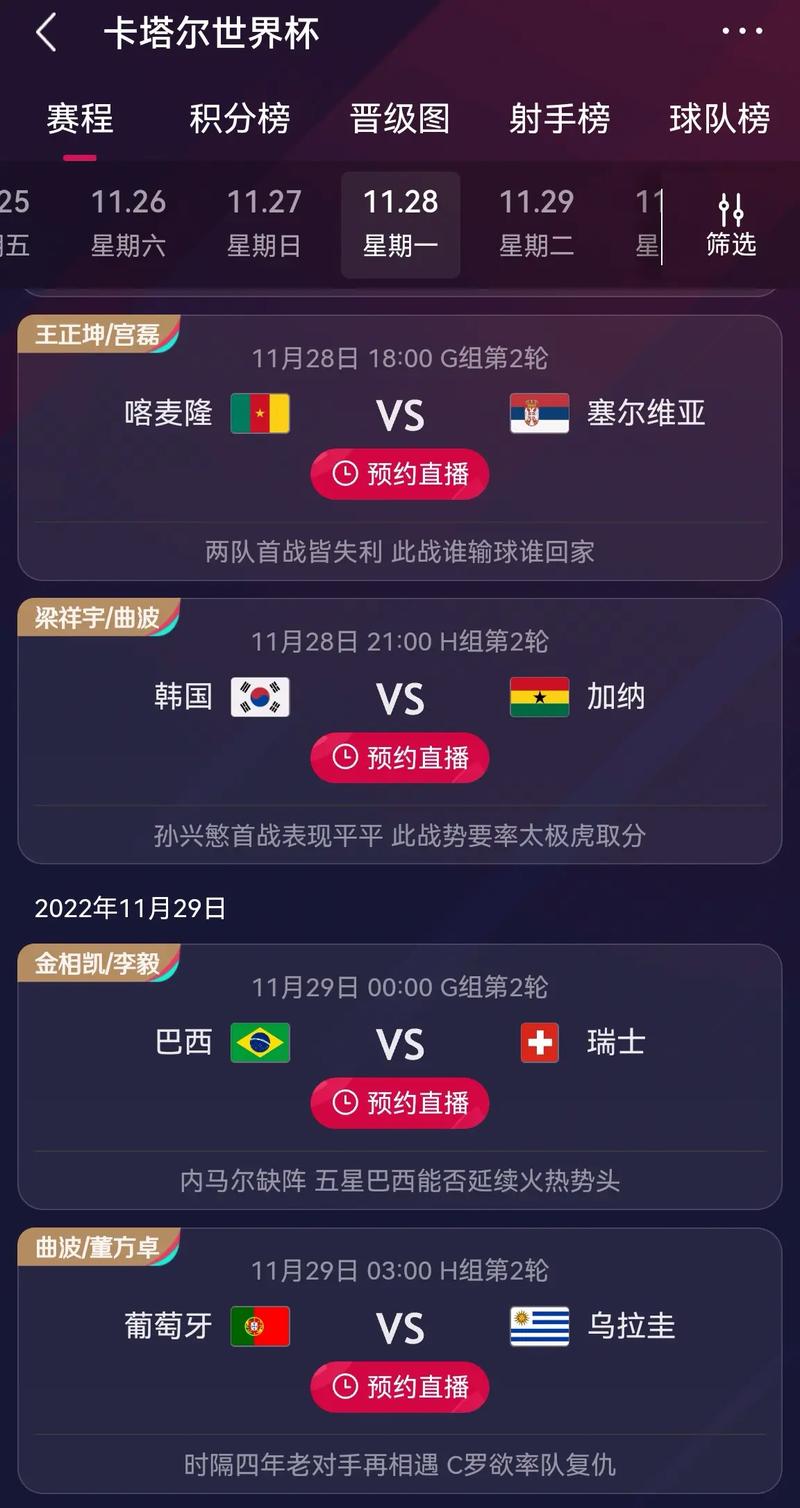The image size is (800, 1508).
Task: Select the 11.27 星期日 date
Action: pyautogui.click(x=264, y=222)
